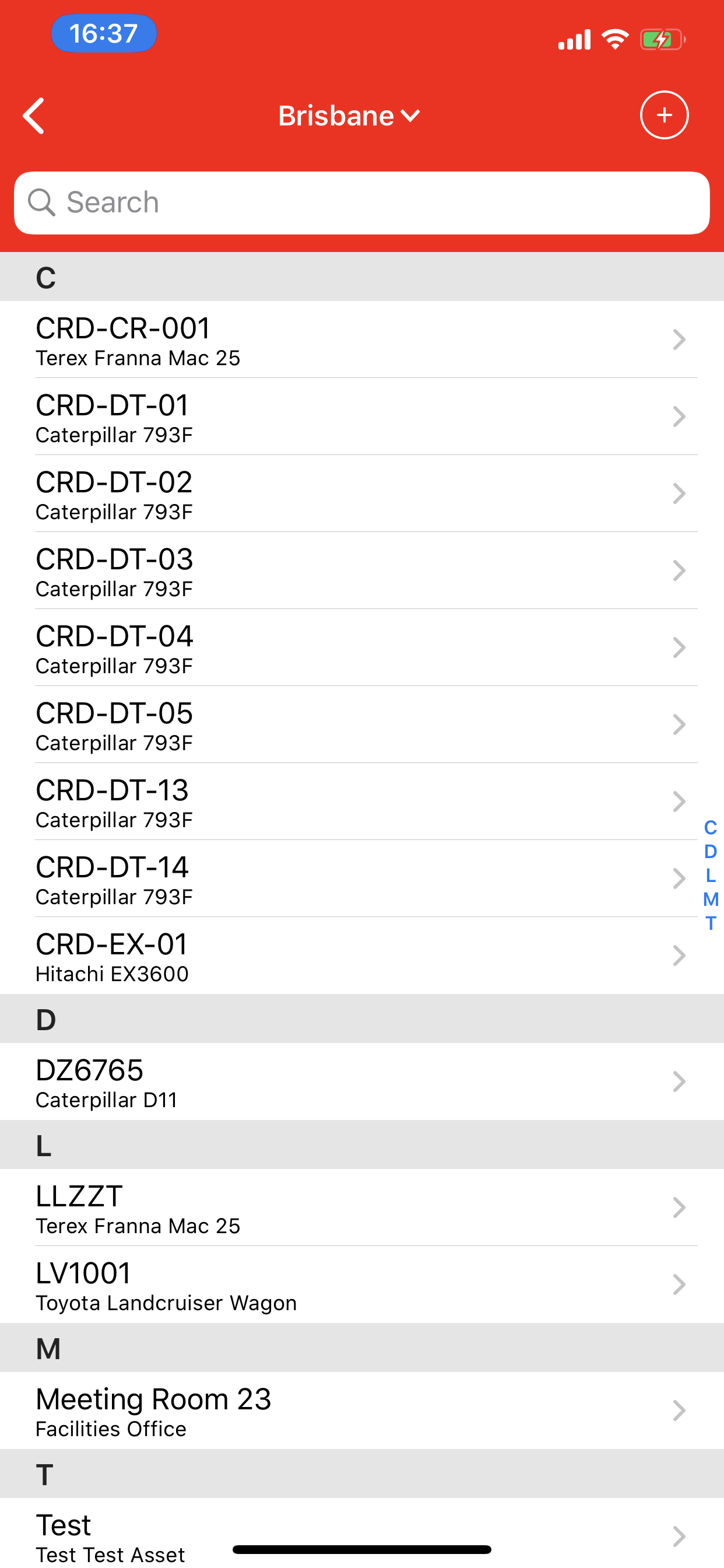Open the Test asset row
The width and height of the screenshot is (724, 1568).
tap(362, 1534)
